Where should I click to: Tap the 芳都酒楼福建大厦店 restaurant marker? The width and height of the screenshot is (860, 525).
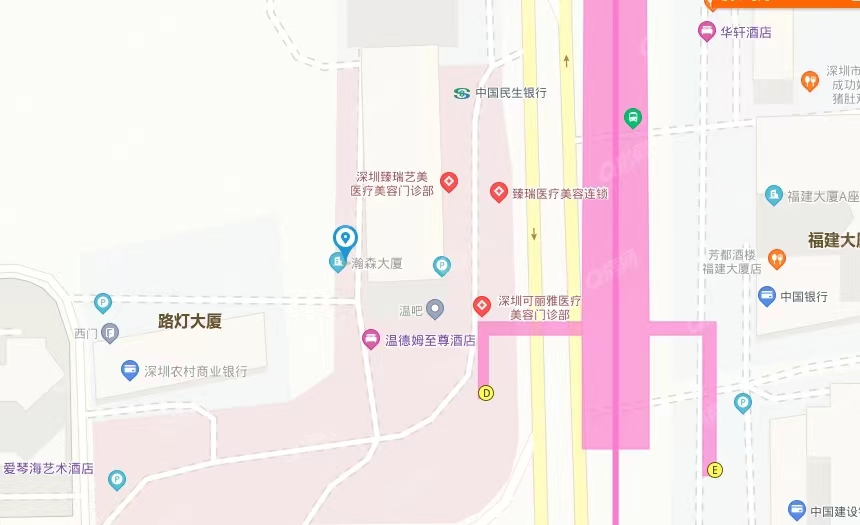pyautogui.click(x=777, y=260)
